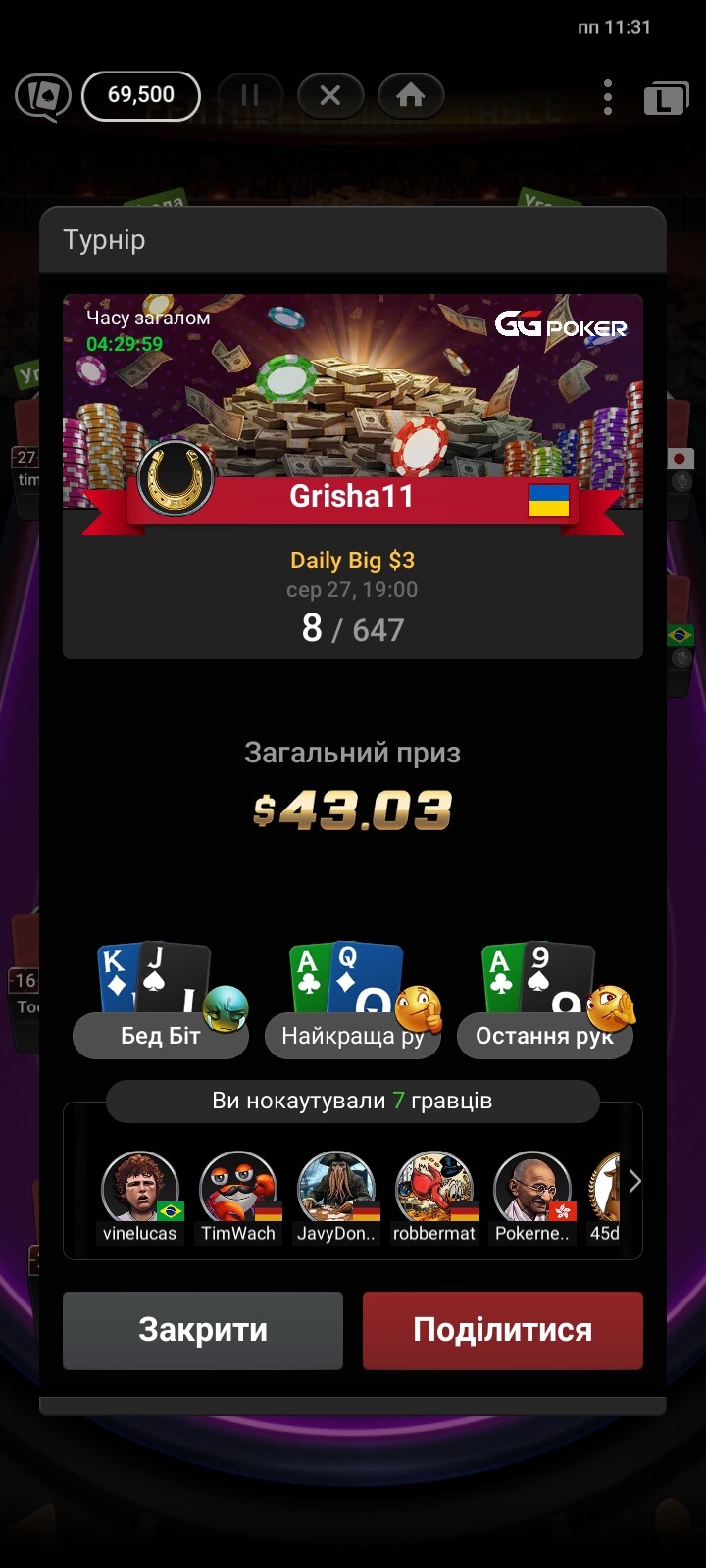The height and width of the screenshot is (1568, 706).
Task: Tap the pause button in the top bar
Action: click(x=250, y=95)
